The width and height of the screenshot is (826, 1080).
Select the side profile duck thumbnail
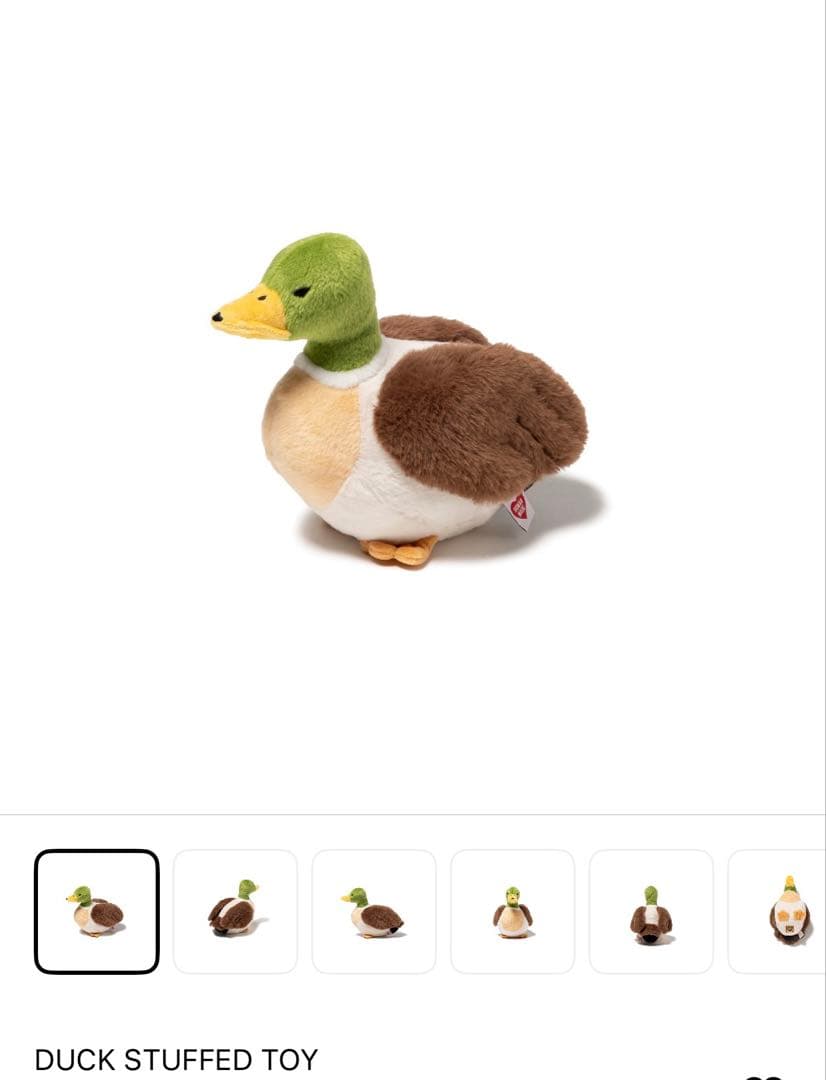[x=376, y=910]
